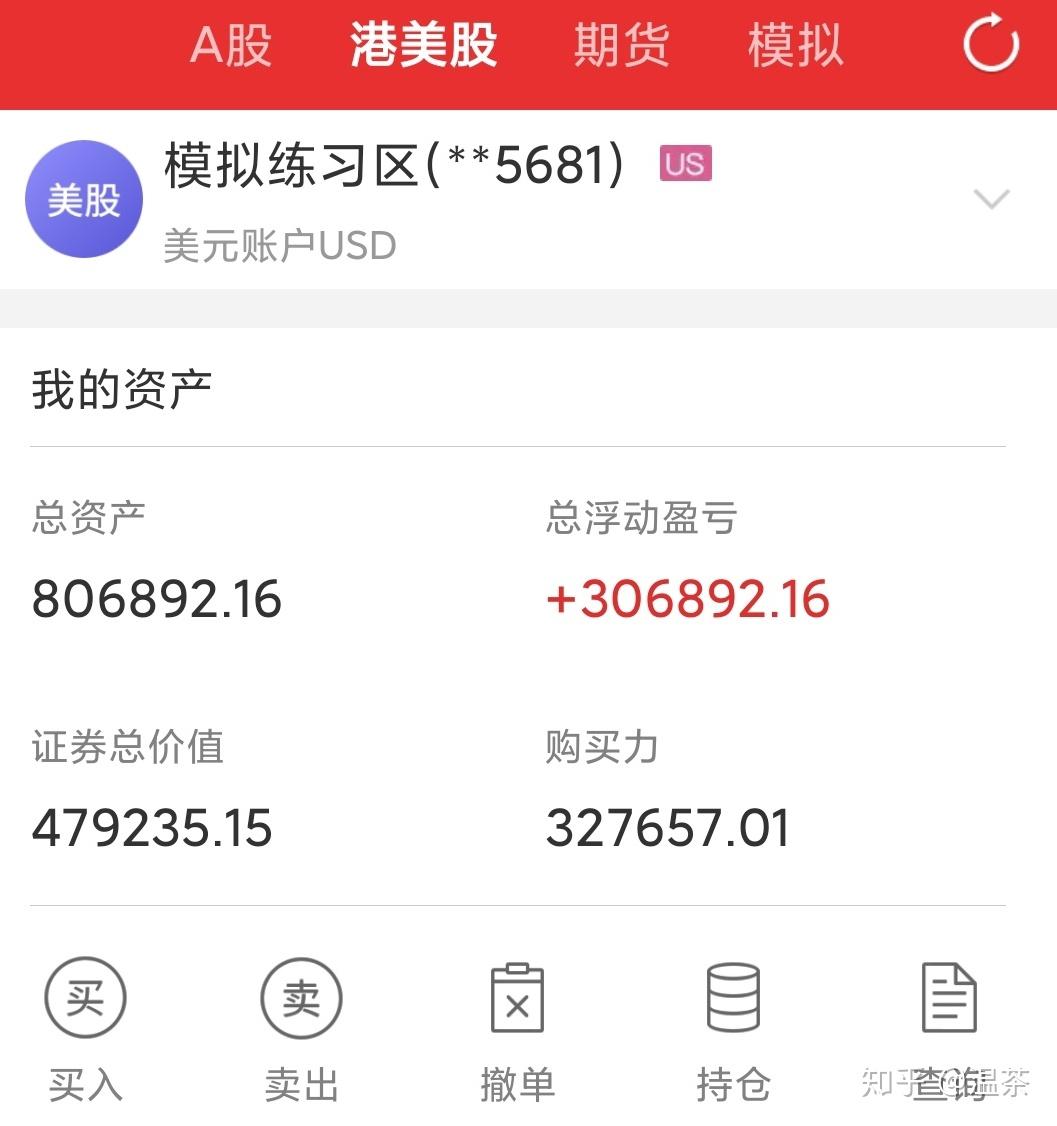Select the 买入 (Buy) icon
Screen dimensions: 1057x1126
pos(84,1000)
